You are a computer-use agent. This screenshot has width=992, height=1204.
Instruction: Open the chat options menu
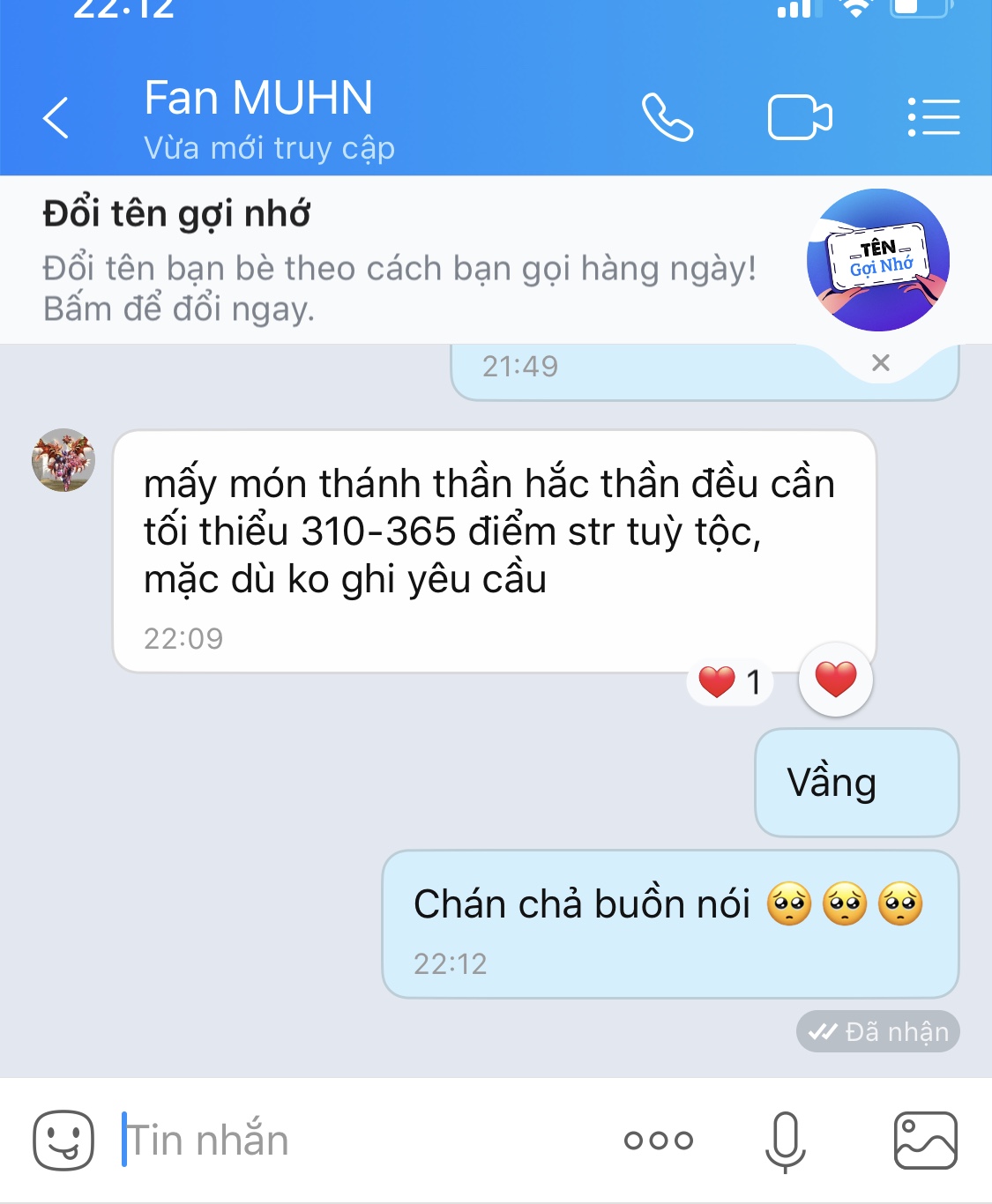tap(933, 117)
